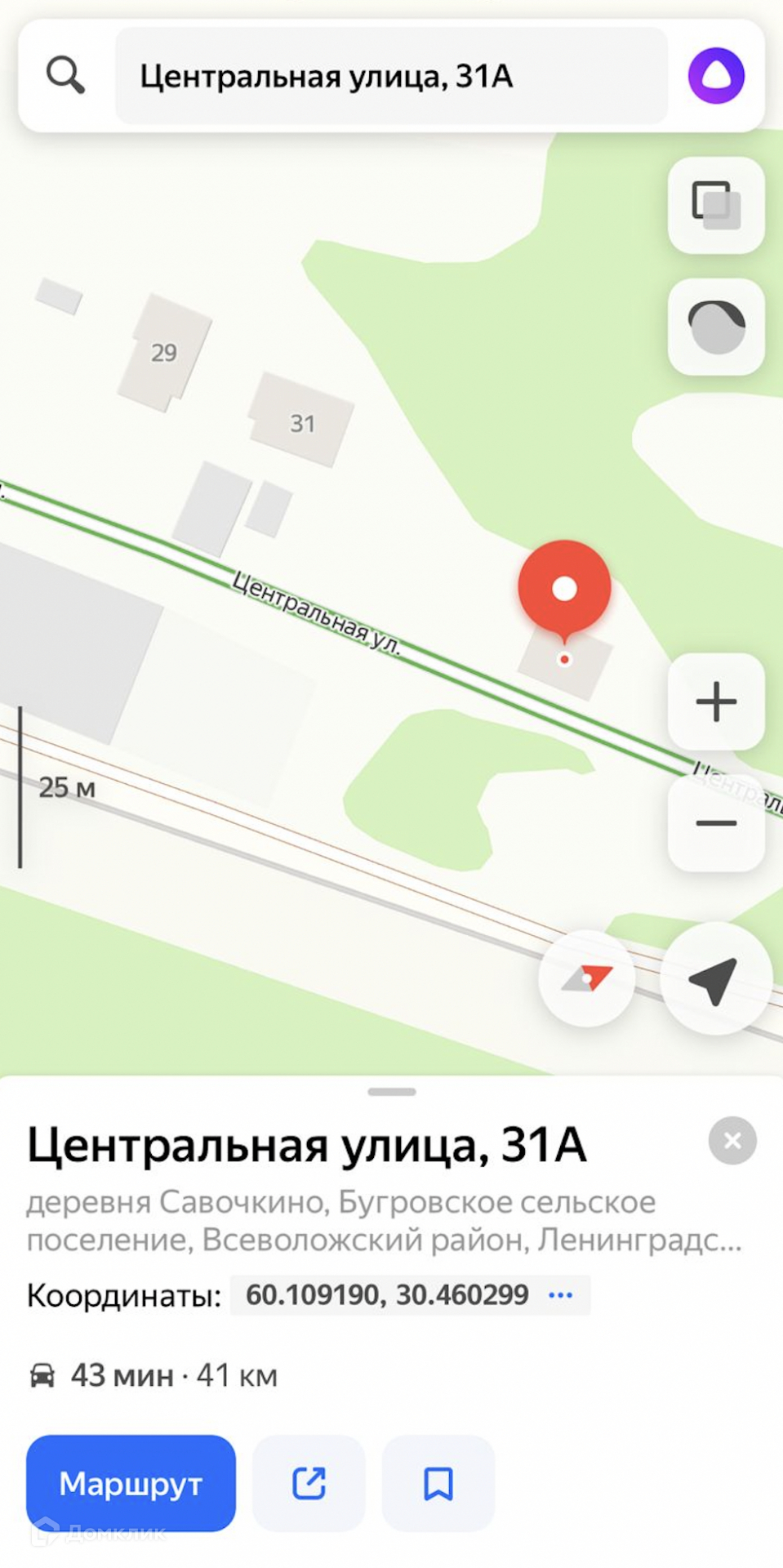Open the map layers selector
This screenshot has height=1568, width=783.
click(715, 205)
